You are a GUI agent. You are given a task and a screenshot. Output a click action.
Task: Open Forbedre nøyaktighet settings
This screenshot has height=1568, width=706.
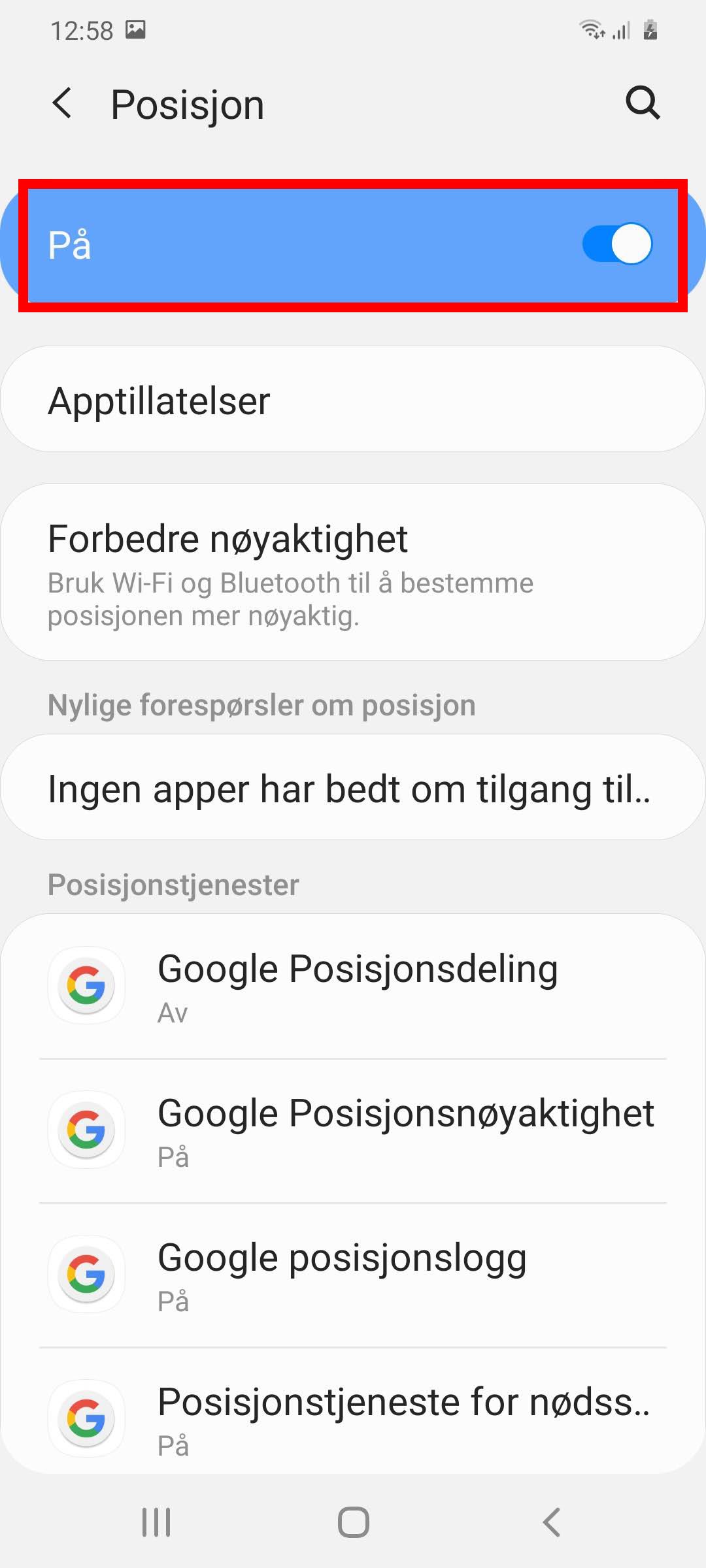click(353, 571)
